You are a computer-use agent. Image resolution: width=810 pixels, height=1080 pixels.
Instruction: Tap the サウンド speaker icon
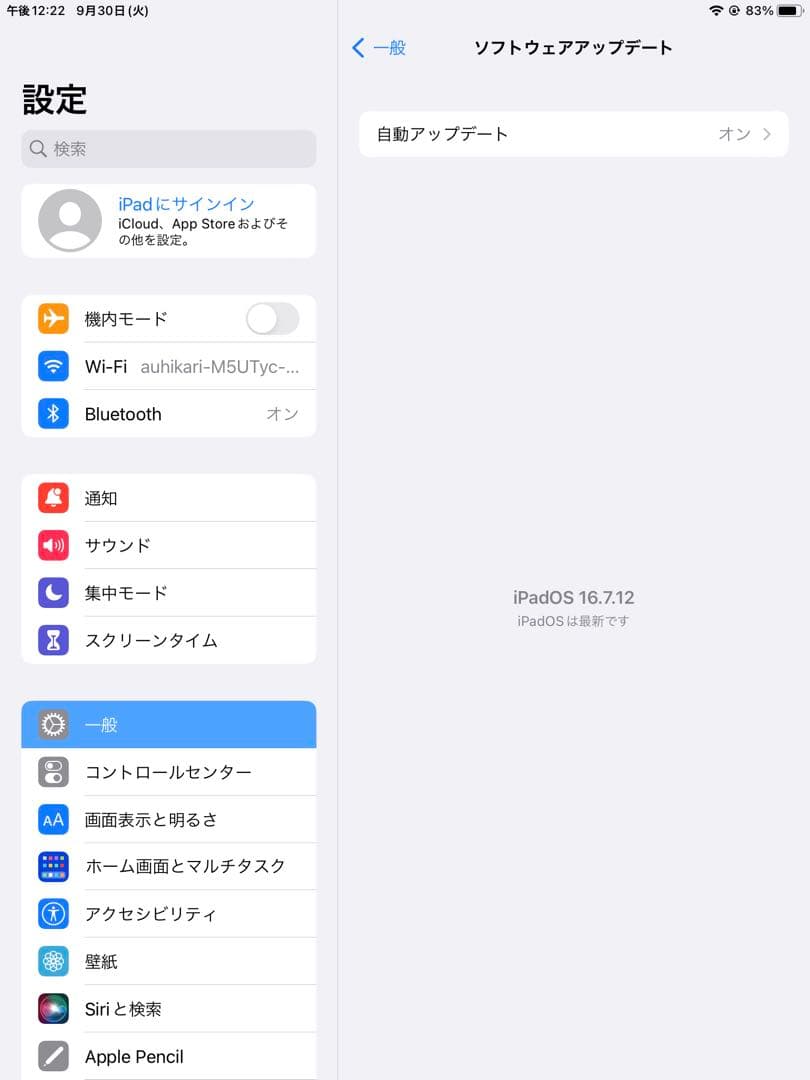pos(53,546)
